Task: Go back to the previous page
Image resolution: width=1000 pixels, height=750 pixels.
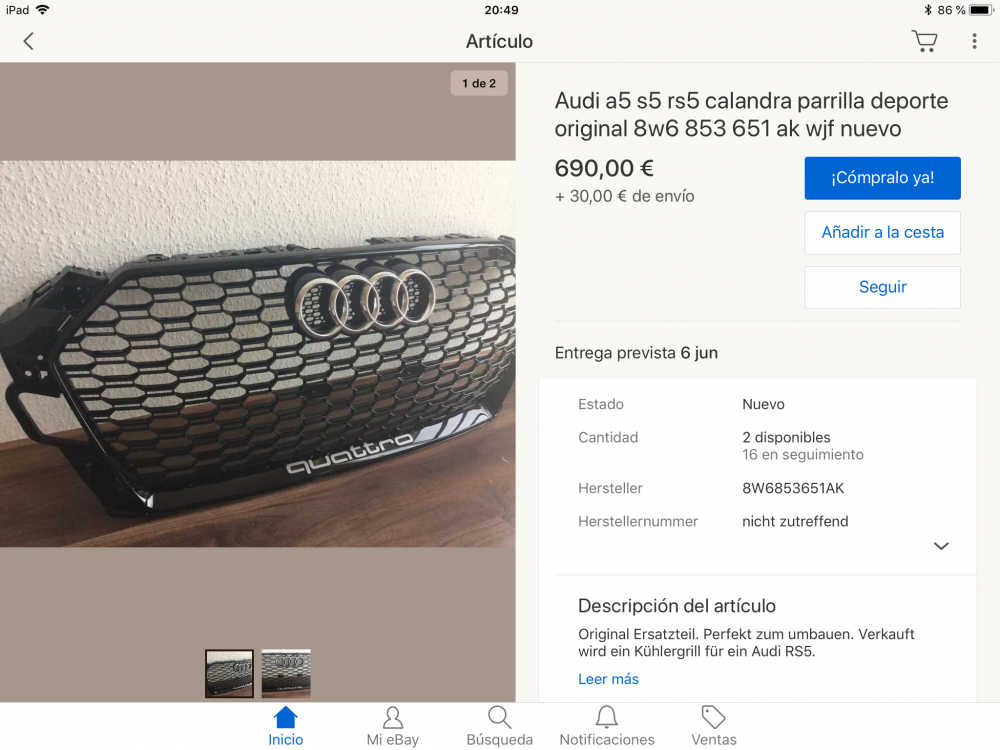Action: [28, 41]
